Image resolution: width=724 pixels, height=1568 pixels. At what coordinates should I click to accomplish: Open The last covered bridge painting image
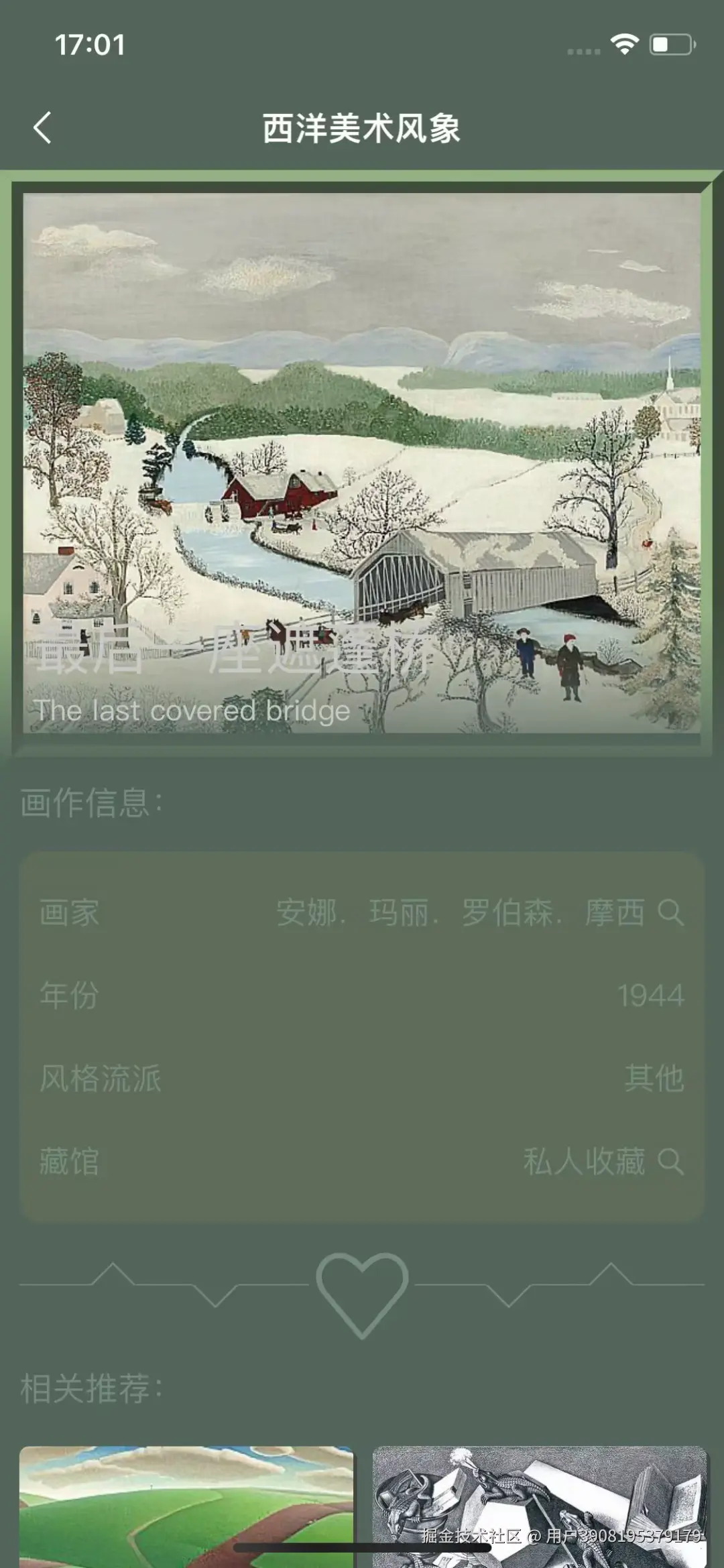pyautogui.click(x=362, y=463)
